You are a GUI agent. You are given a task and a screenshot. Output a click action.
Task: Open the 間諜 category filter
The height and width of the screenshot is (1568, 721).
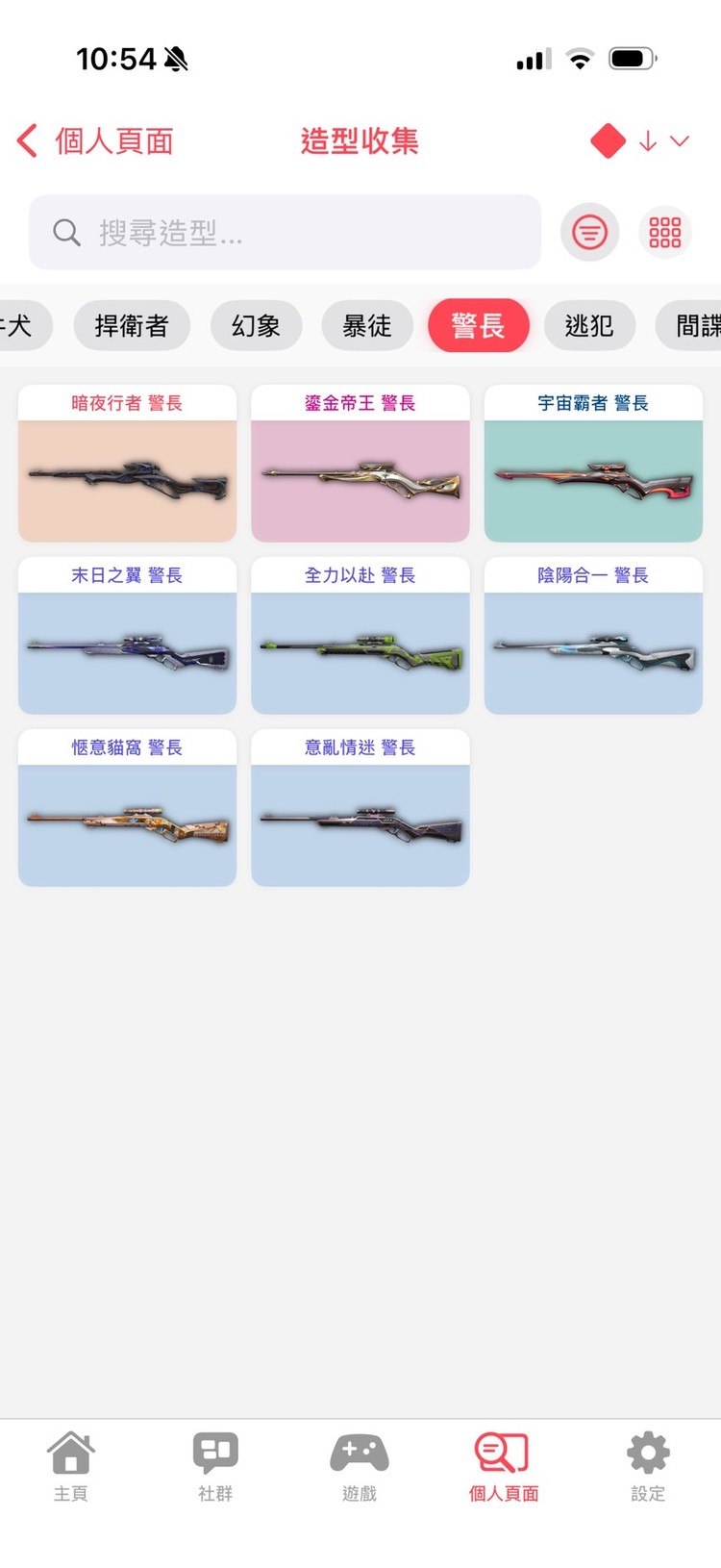[x=700, y=325]
